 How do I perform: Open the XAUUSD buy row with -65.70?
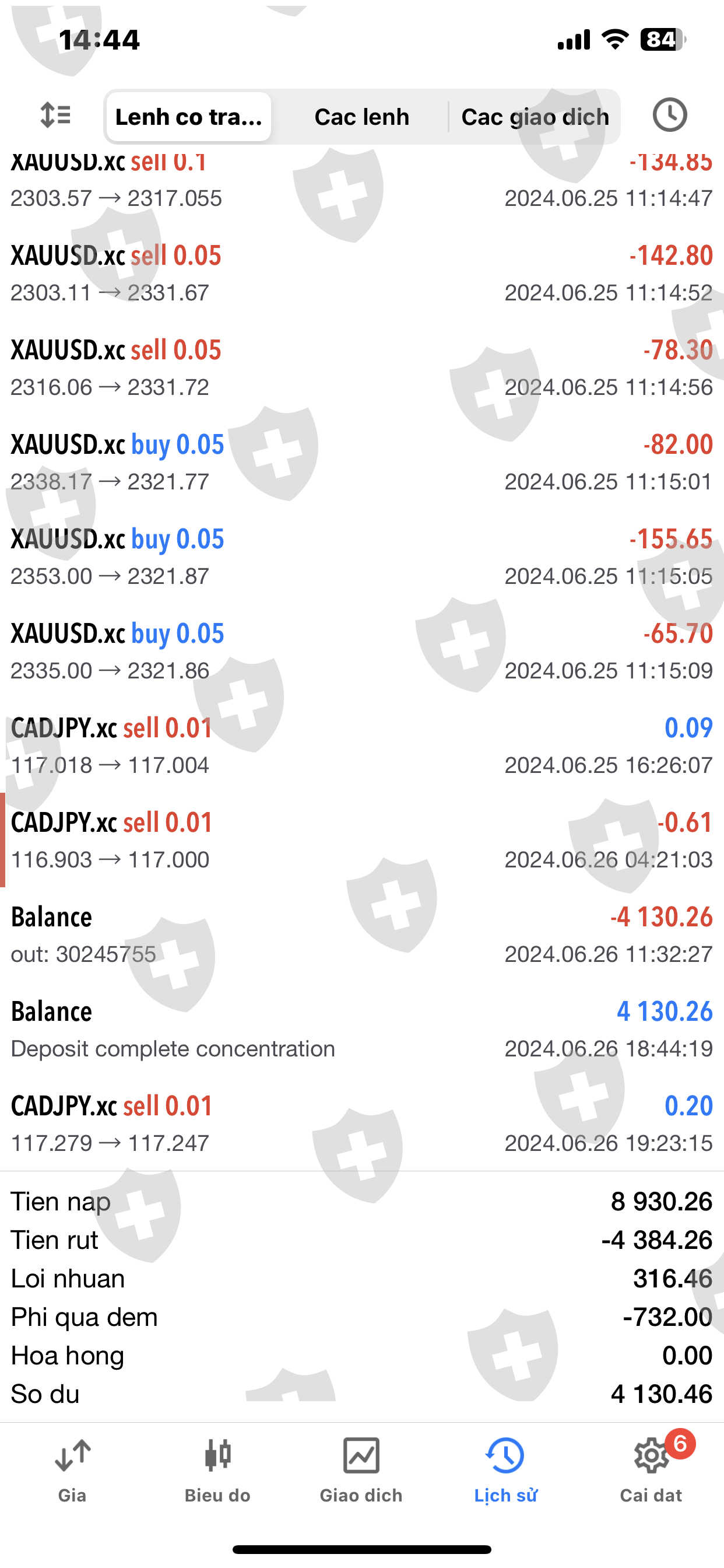pyautogui.click(x=361, y=652)
